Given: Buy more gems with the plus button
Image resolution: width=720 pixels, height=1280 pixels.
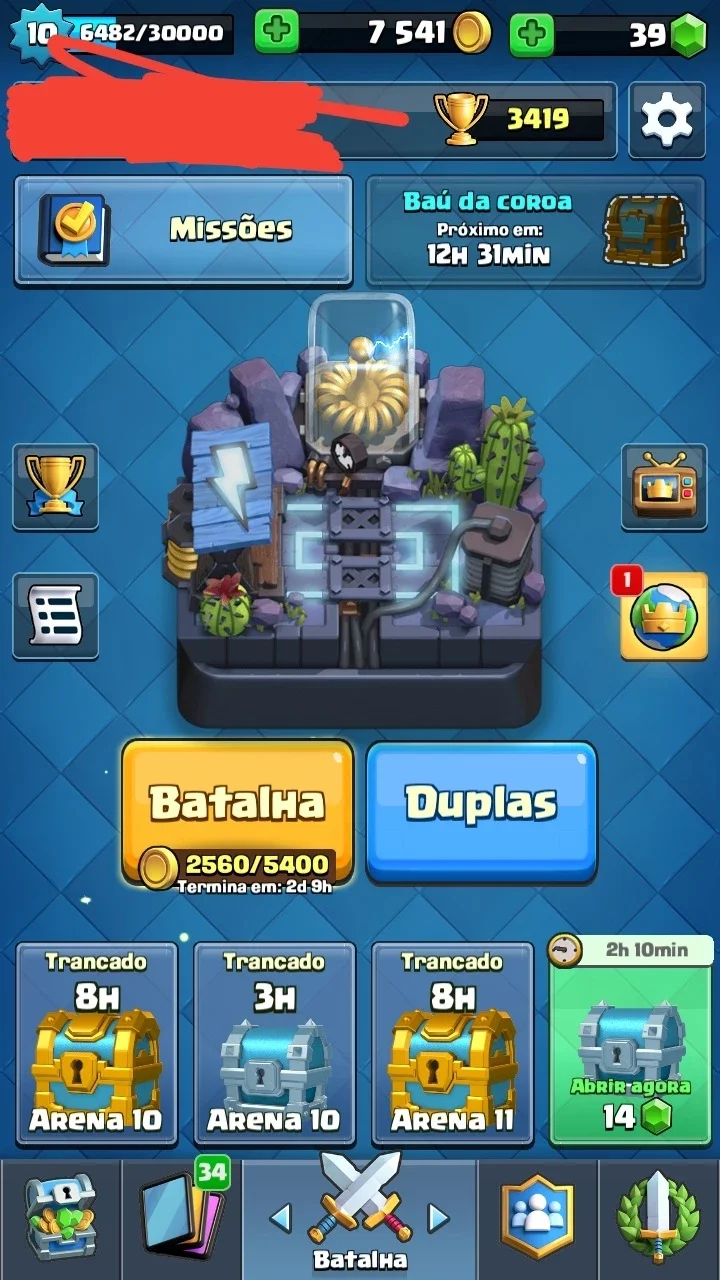Looking at the screenshot, I should (532, 35).
